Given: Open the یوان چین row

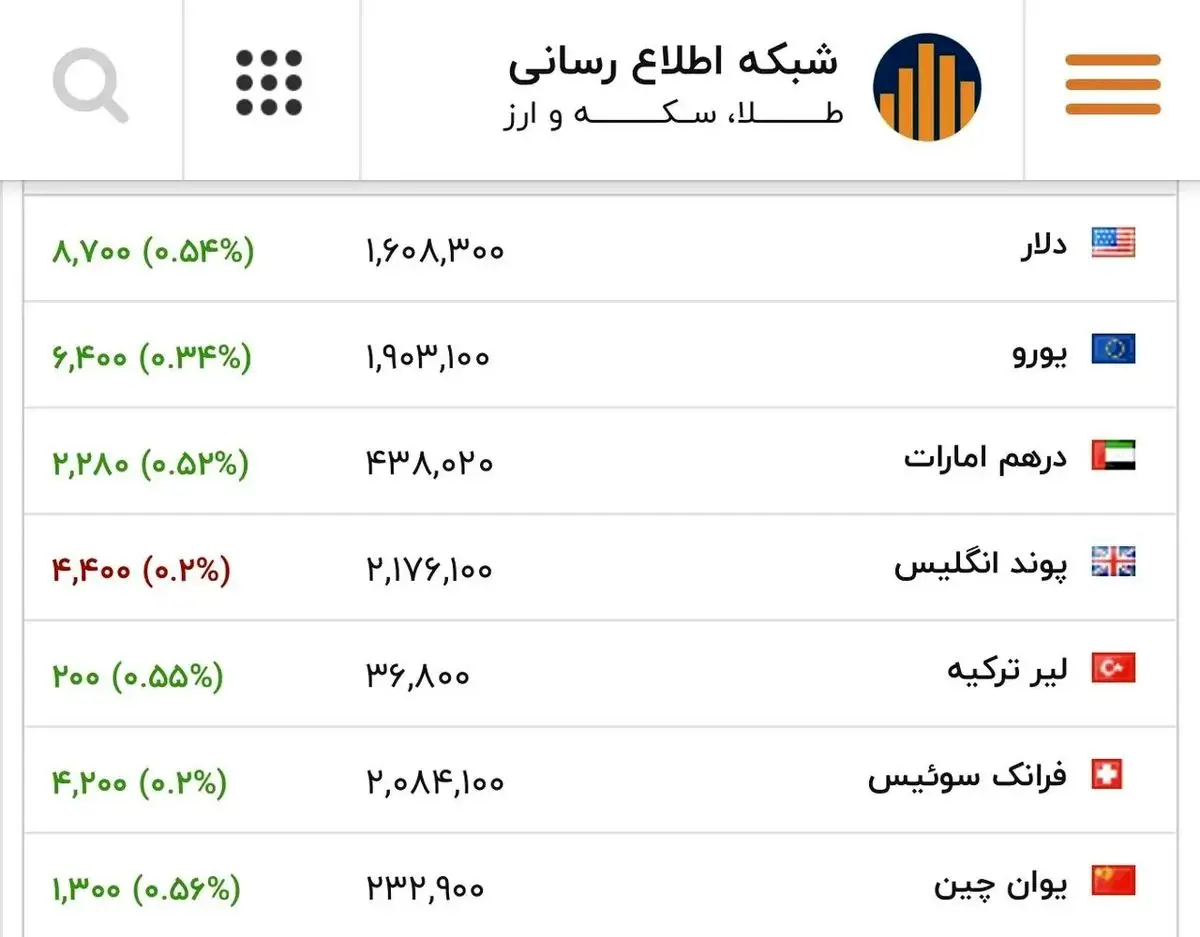Looking at the screenshot, I should point(1000,885).
